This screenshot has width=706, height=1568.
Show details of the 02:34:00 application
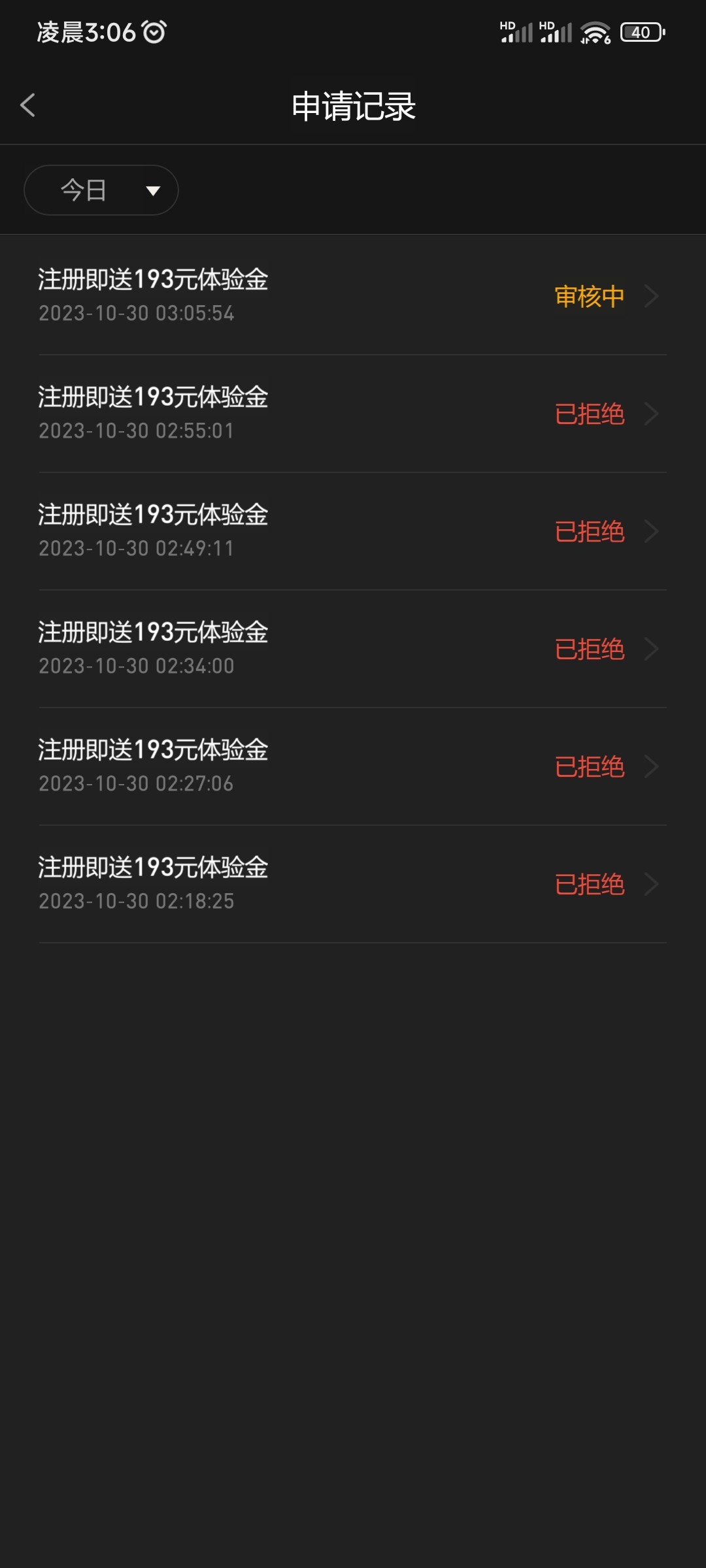[x=353, y=649]
